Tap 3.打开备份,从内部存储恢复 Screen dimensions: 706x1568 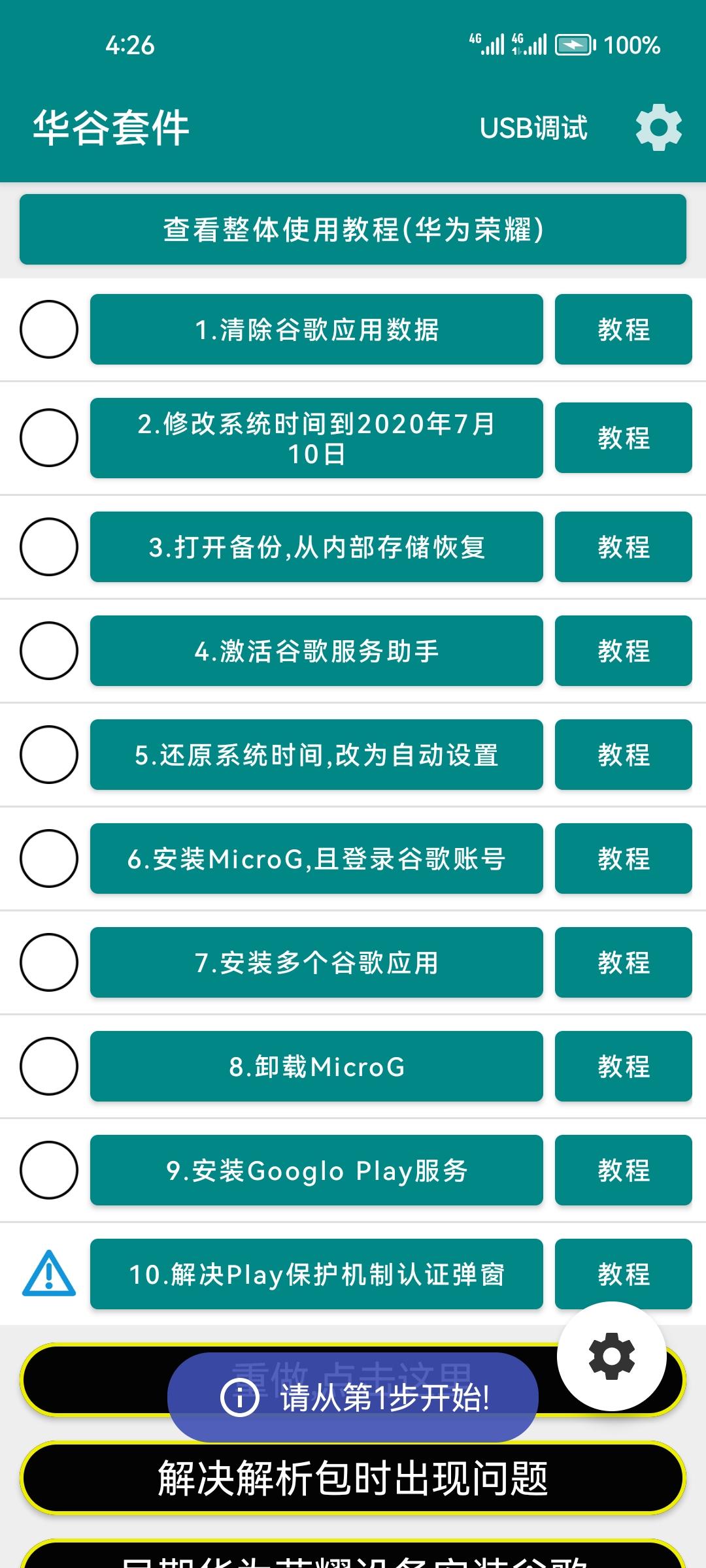316,547
